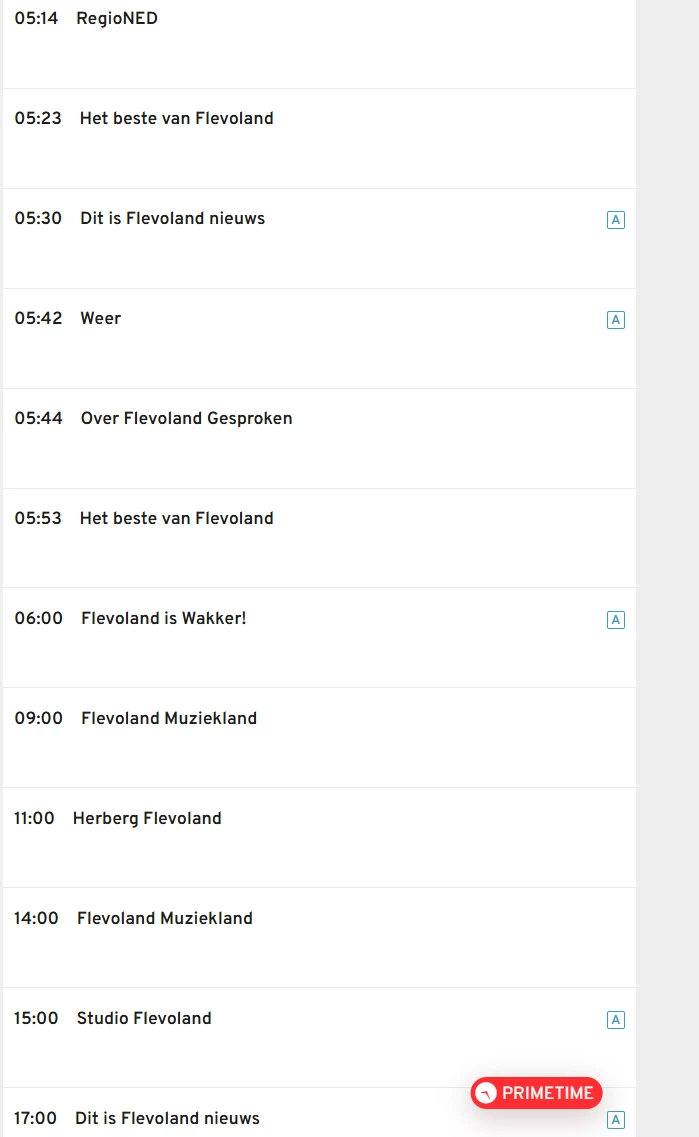699x1137 pixels.
Task: Jump to the Primetime schedule
Action: [x=537, y=1093]
